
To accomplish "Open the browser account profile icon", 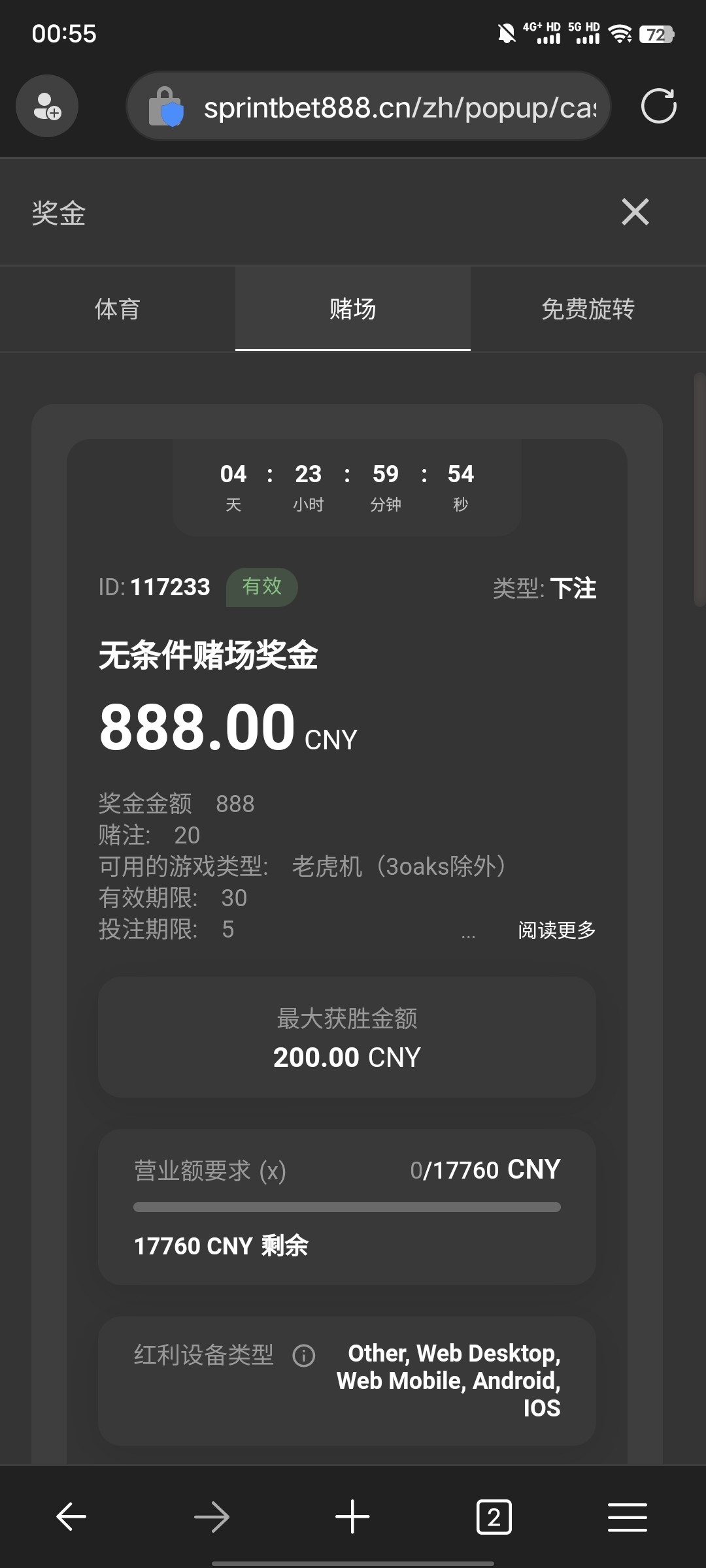I will coord(47,106).
